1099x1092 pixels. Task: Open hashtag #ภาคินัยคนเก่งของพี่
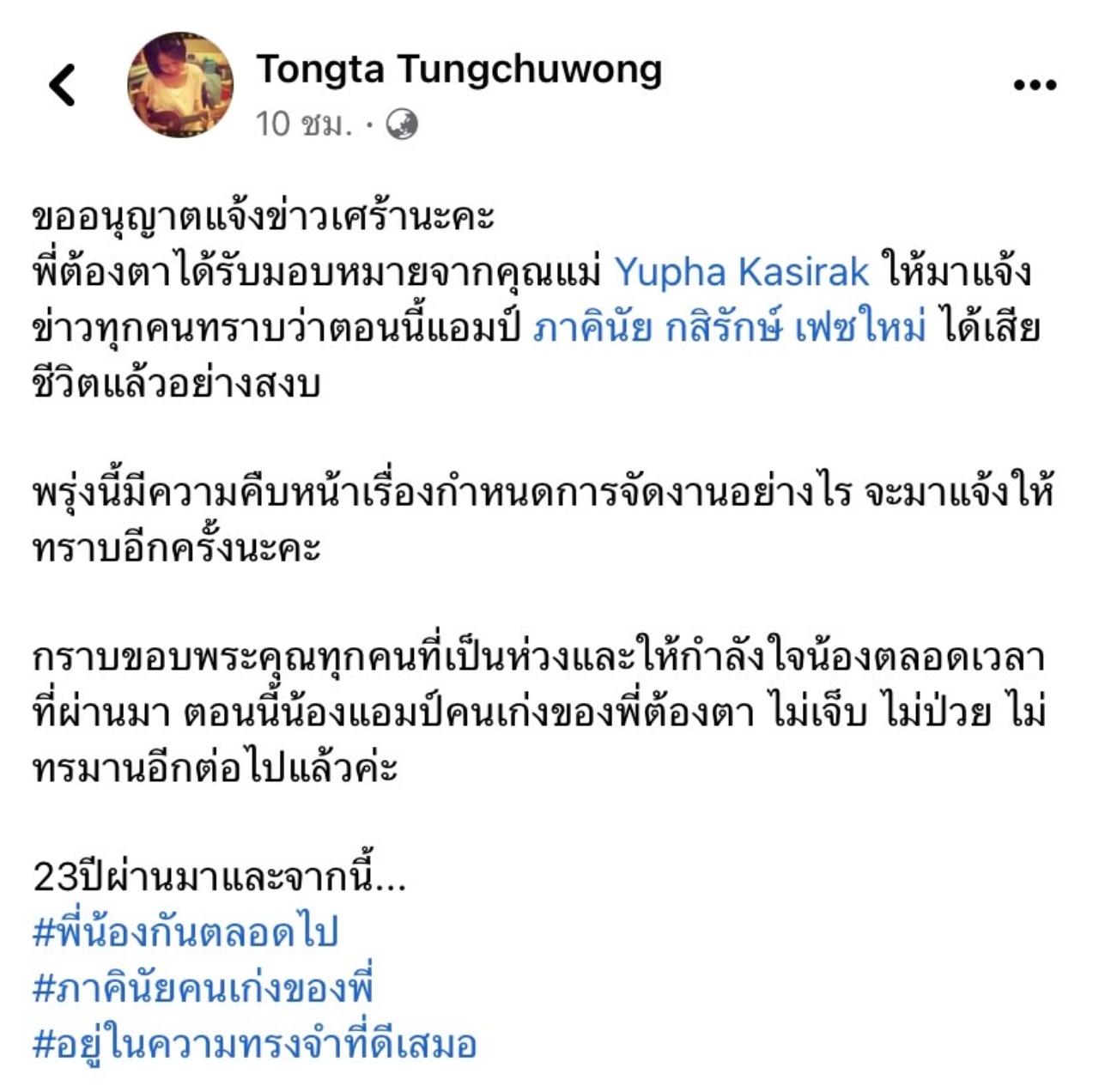pyautogui.click(x=203, y=988)
